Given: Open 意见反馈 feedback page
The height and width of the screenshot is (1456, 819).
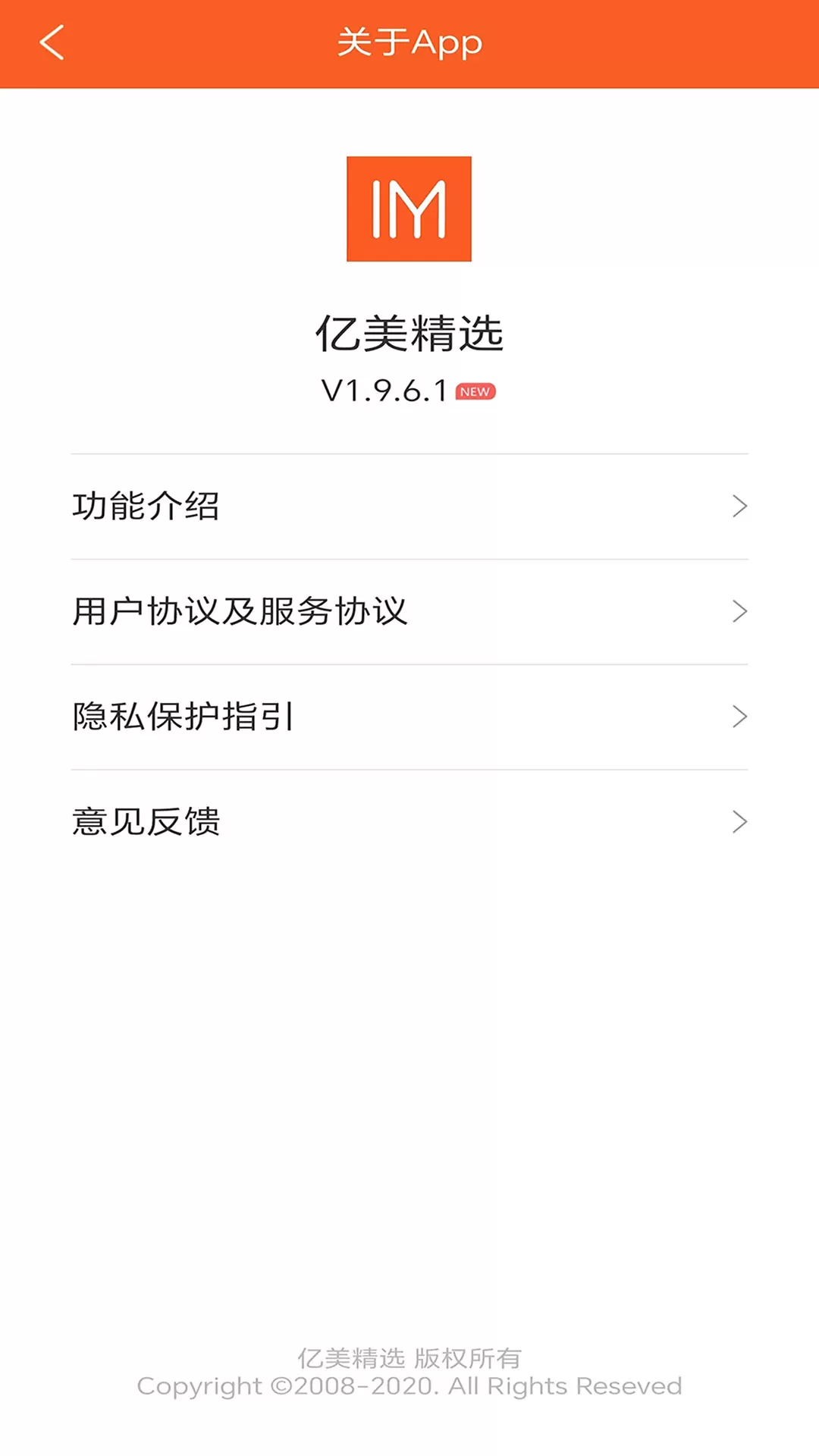Looking at the screenshot, I should coord(409,822).
